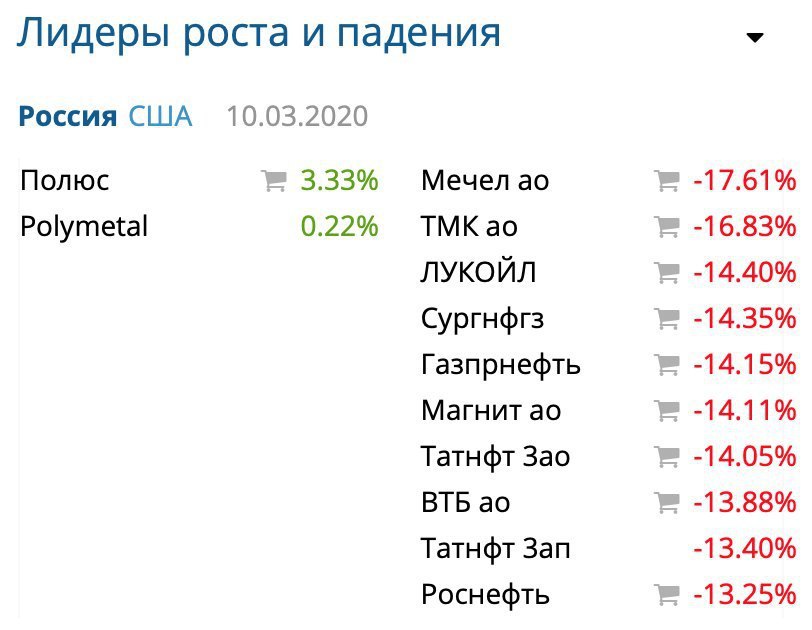
Task: Tap the cart icon next to Роснефть
Action: point(666,595)
